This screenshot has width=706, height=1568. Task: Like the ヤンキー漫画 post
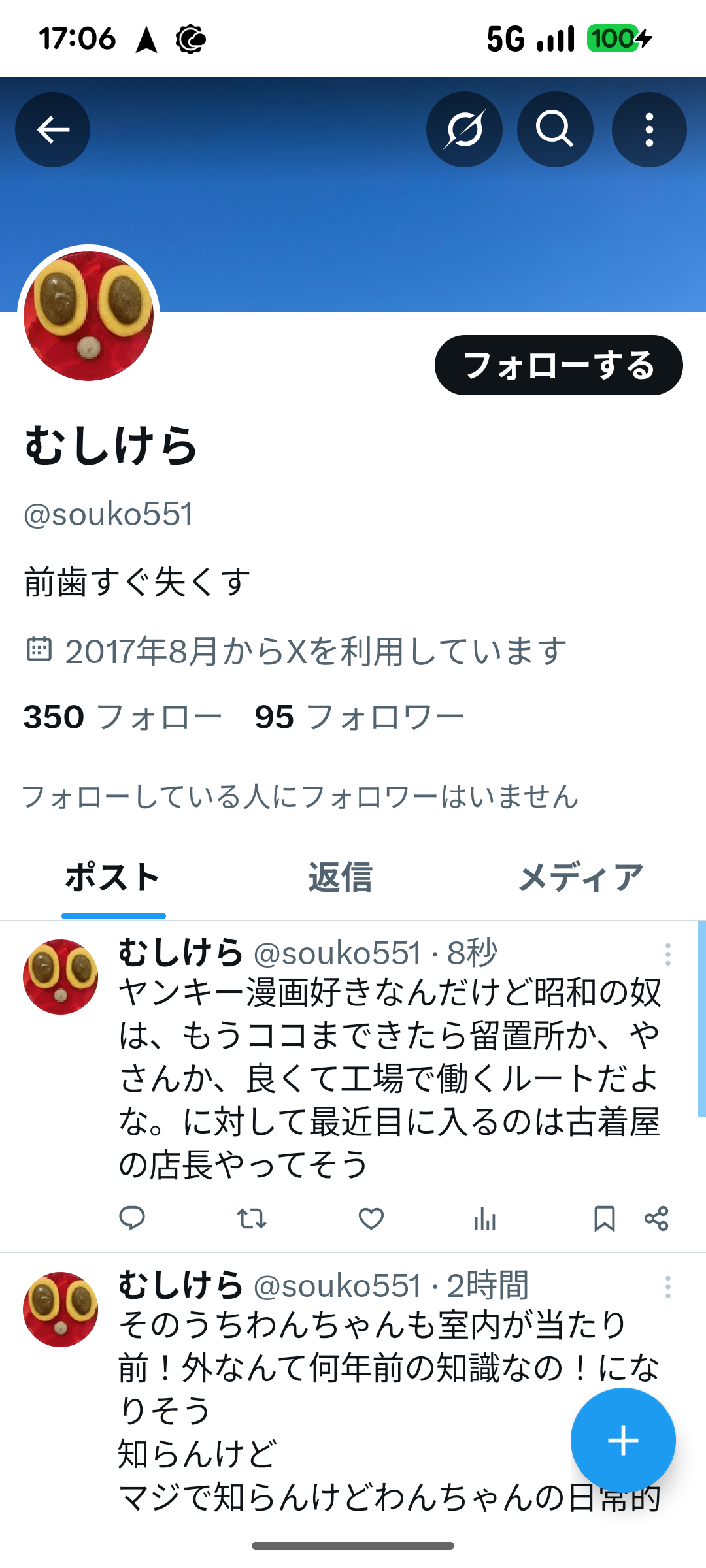click(371, 1218)
